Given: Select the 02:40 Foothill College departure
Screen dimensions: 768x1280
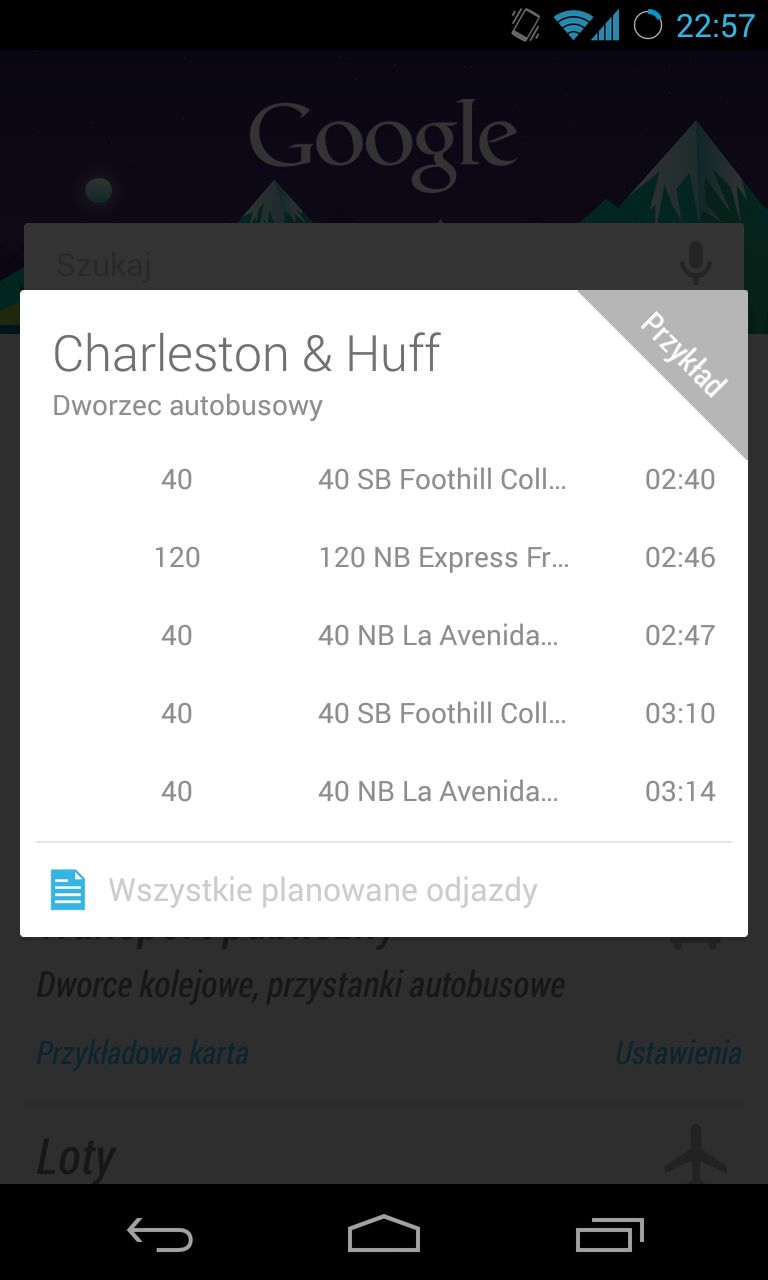Looking at the screenshot, I should [384, 479].
